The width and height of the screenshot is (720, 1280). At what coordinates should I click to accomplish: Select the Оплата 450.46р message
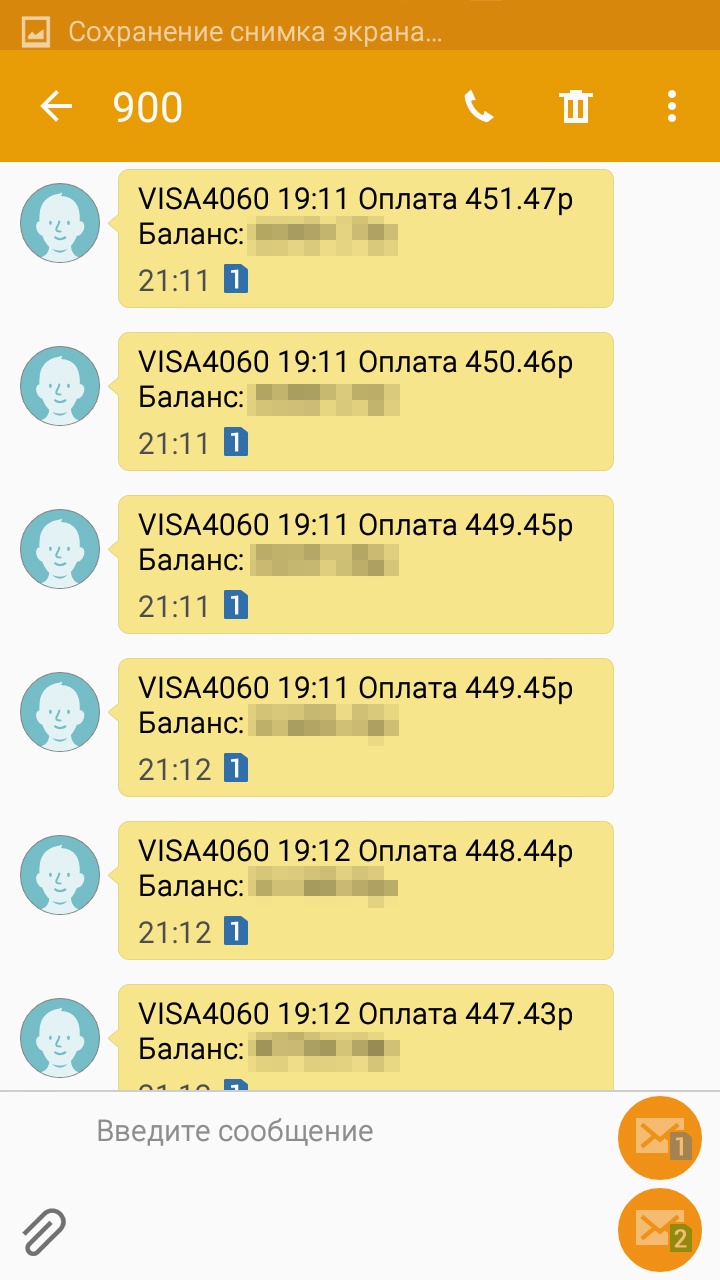tap(365, 400)
